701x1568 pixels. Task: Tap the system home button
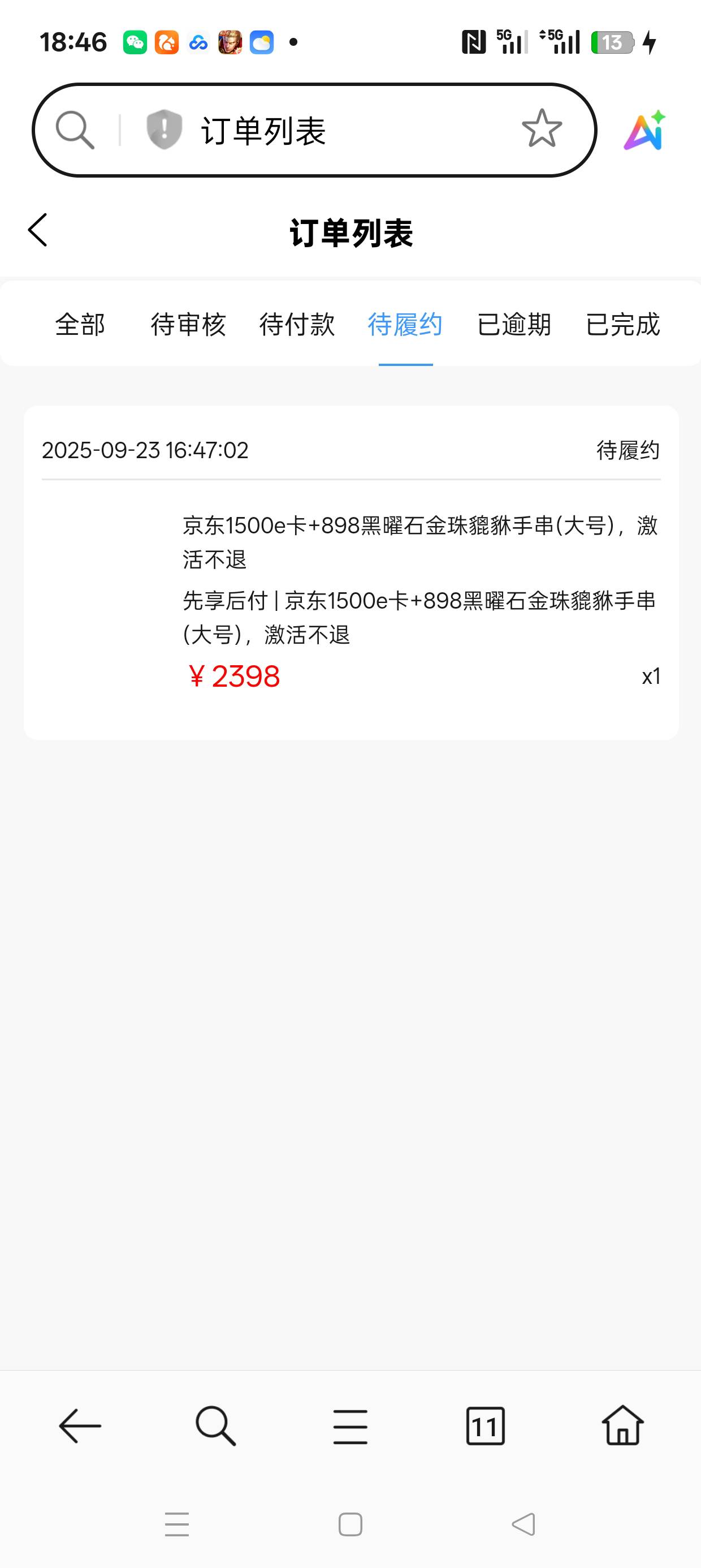350,1525
